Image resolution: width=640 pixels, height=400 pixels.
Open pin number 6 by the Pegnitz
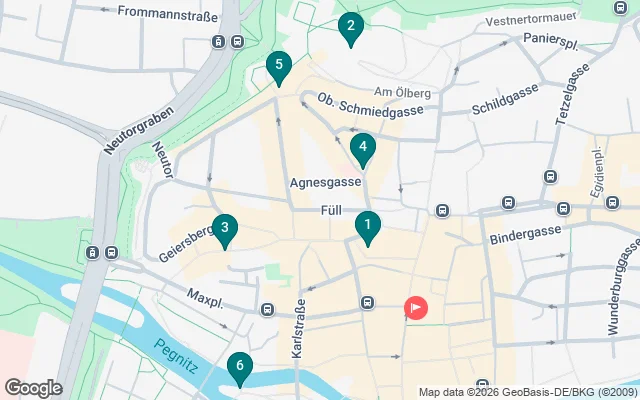coord(239,367)
